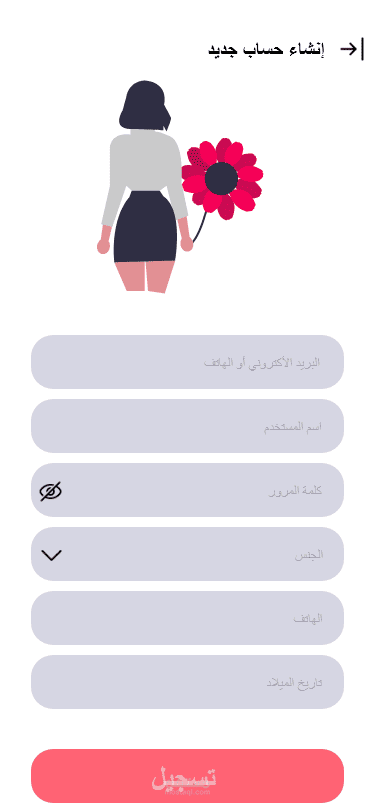Expand the gender dropdown

[188, 554]
